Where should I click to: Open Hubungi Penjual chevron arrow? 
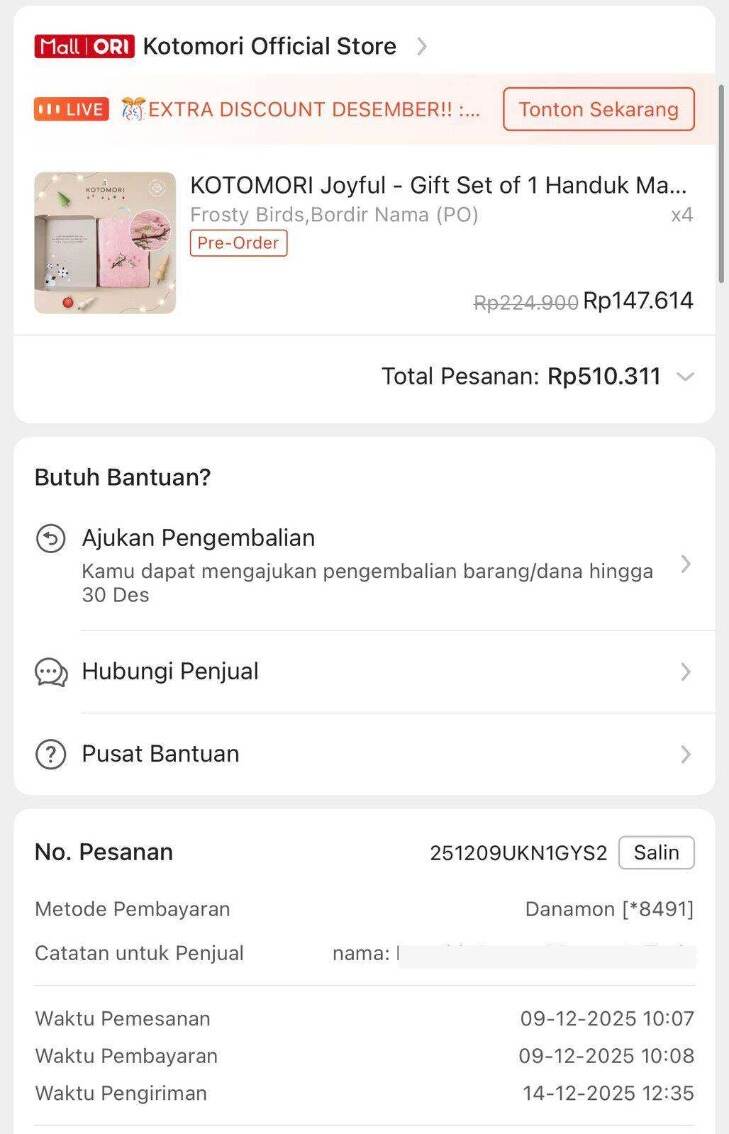(x=685, y=671)
